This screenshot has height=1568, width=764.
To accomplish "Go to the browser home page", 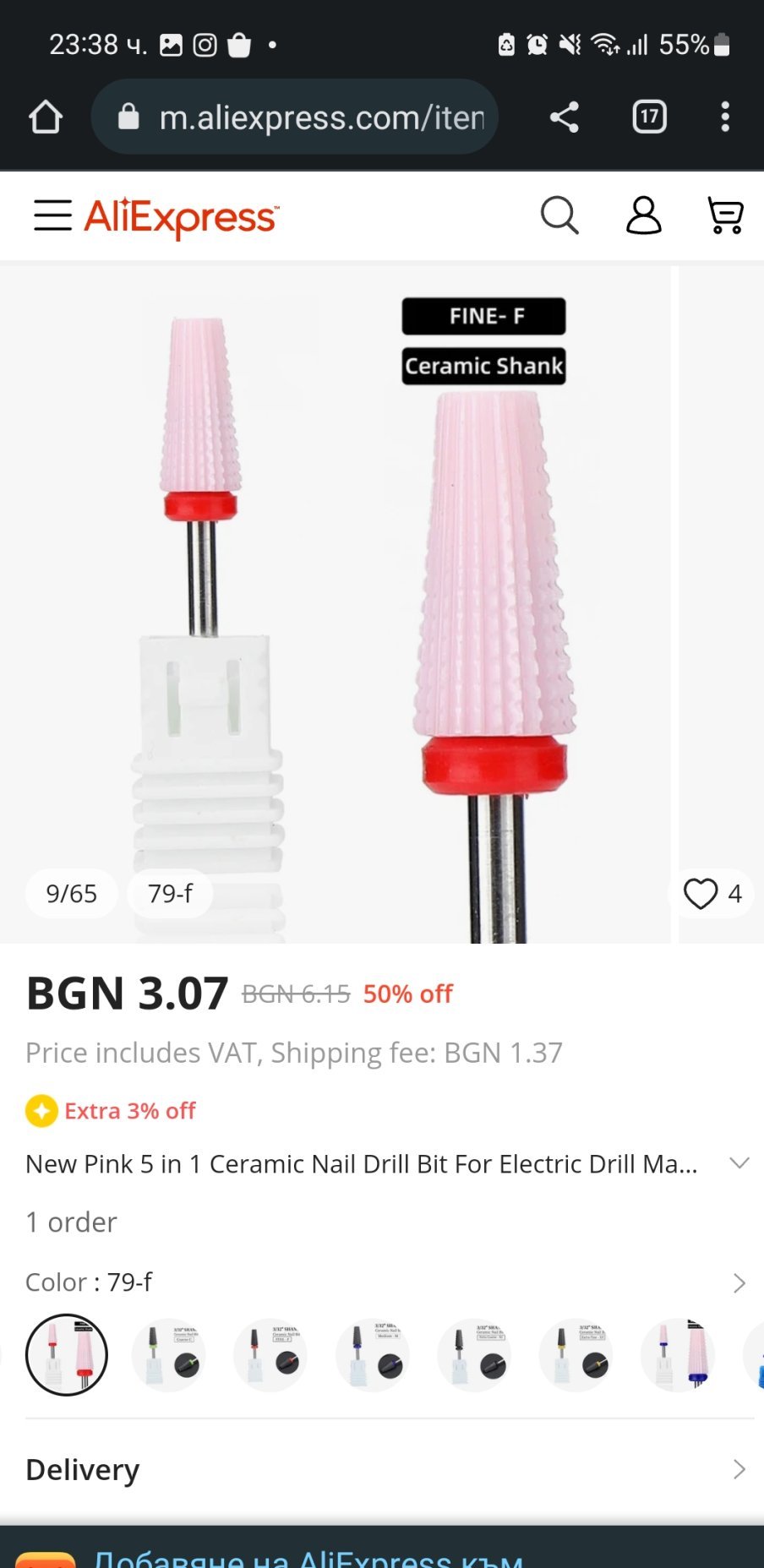I will [46, 117].
